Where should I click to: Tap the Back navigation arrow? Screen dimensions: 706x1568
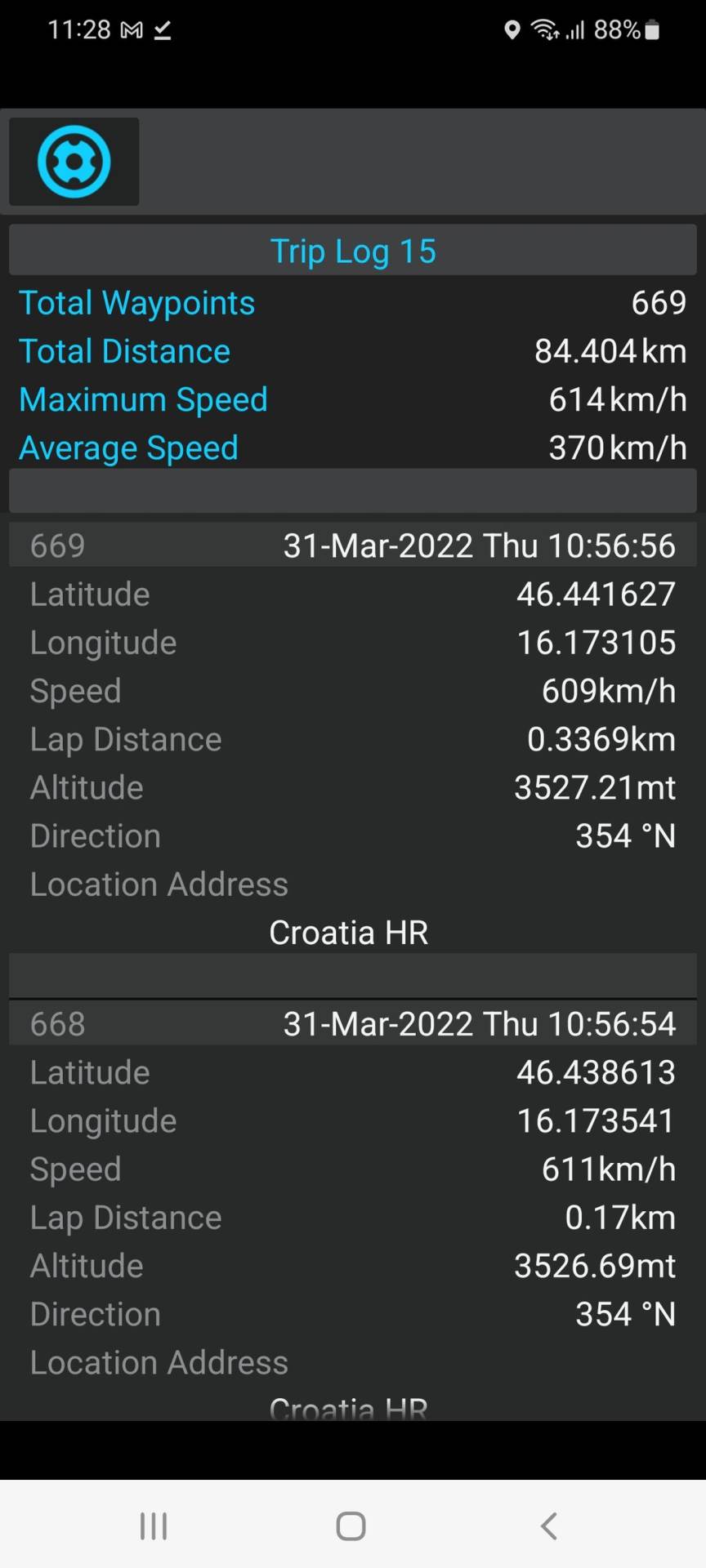[547, 1526]
